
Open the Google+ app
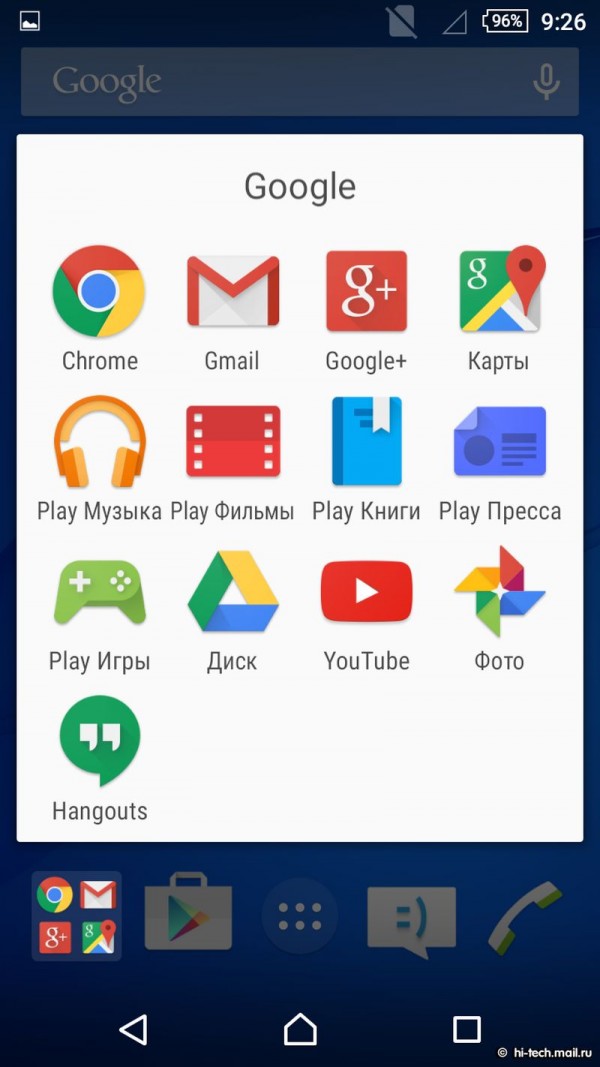[x=366, y=292]
